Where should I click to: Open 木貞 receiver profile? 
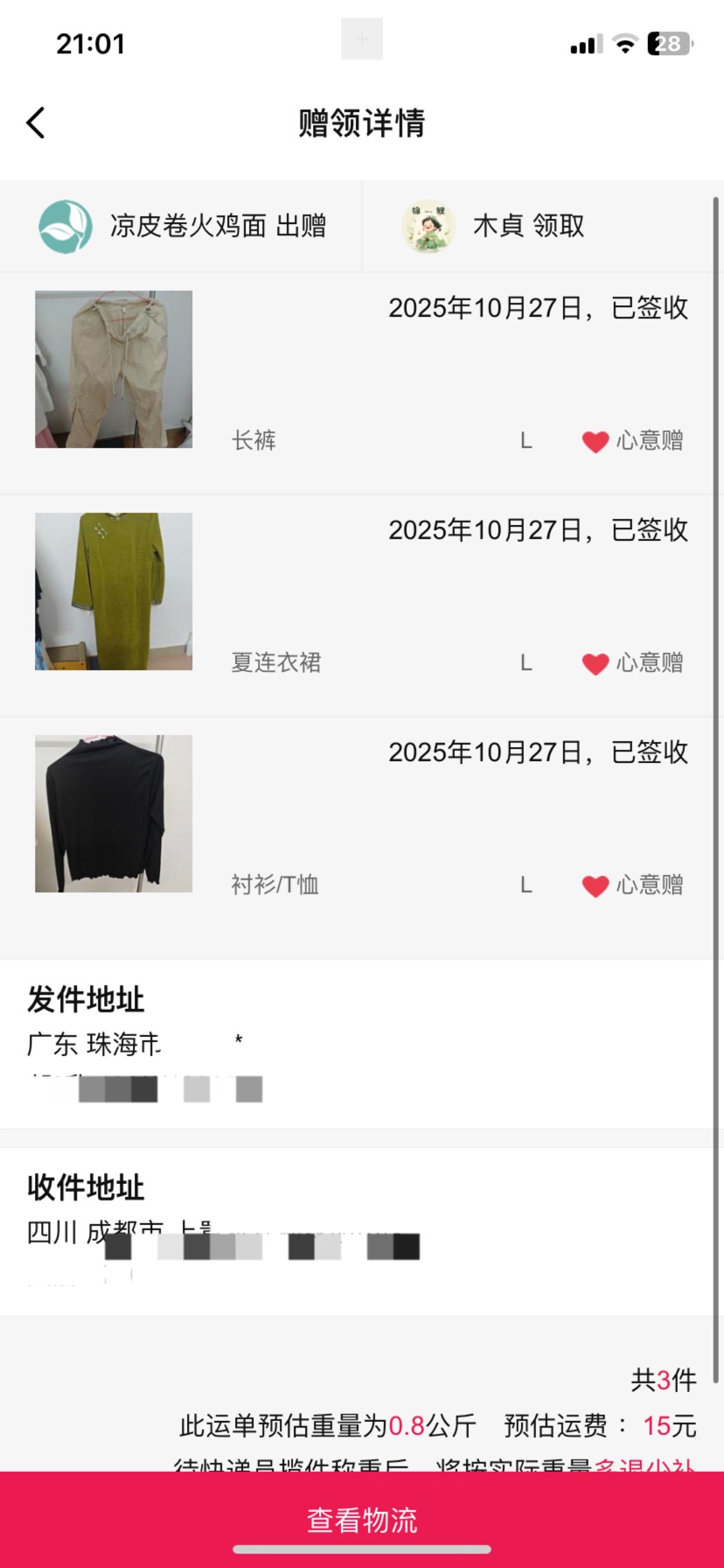[428, 226]
